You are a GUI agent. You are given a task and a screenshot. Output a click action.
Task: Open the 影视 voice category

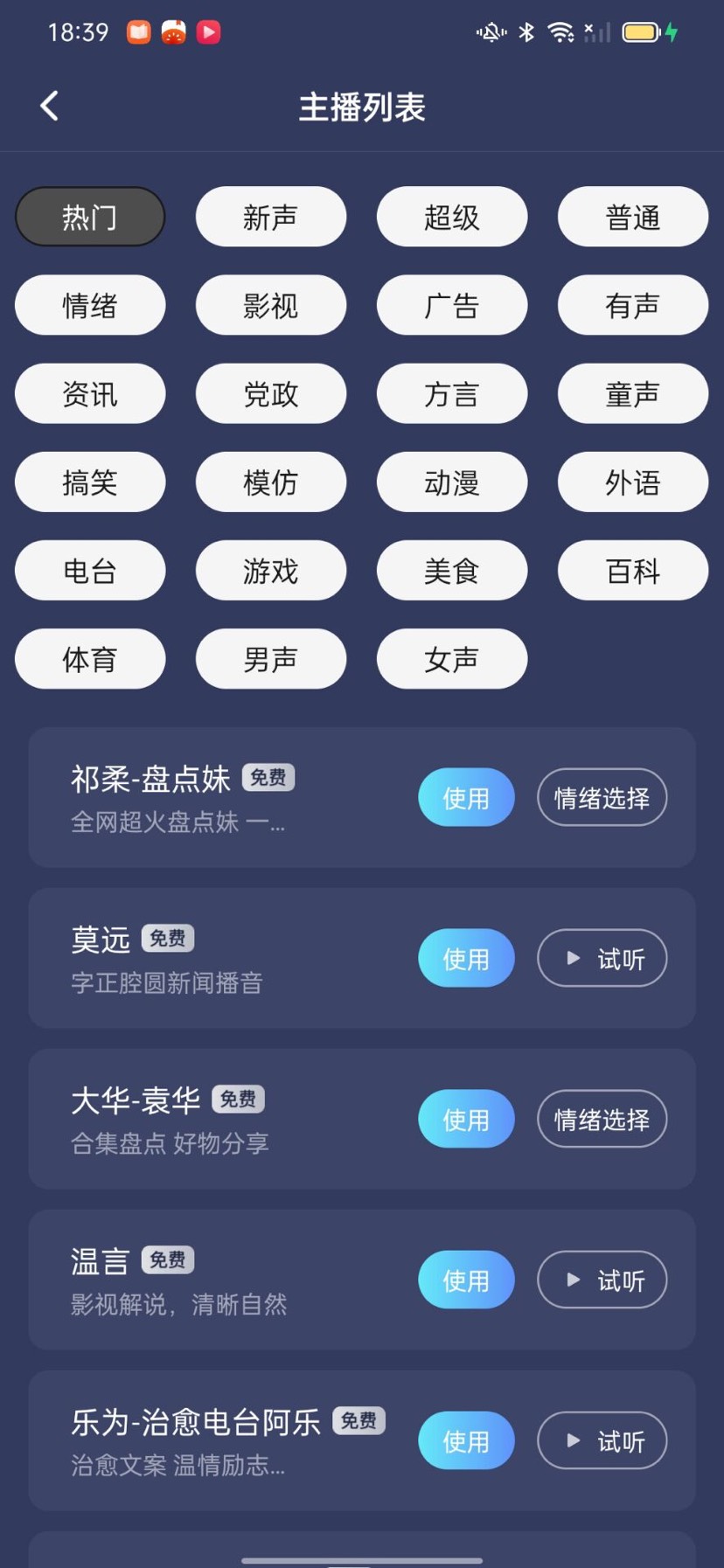pos(270,305)
